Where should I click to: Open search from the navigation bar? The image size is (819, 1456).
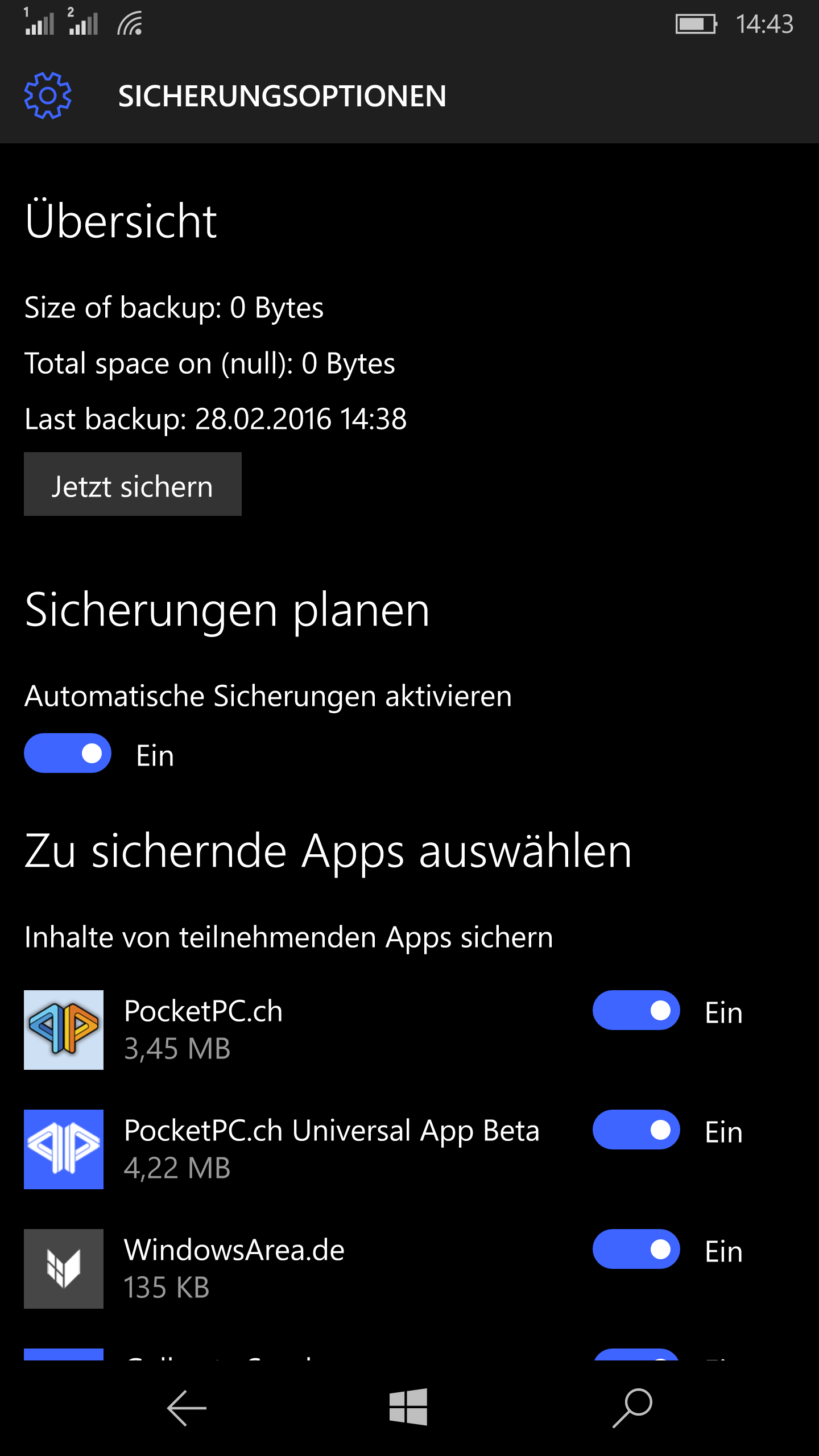pyautogui.click(x=632, y=1408)
